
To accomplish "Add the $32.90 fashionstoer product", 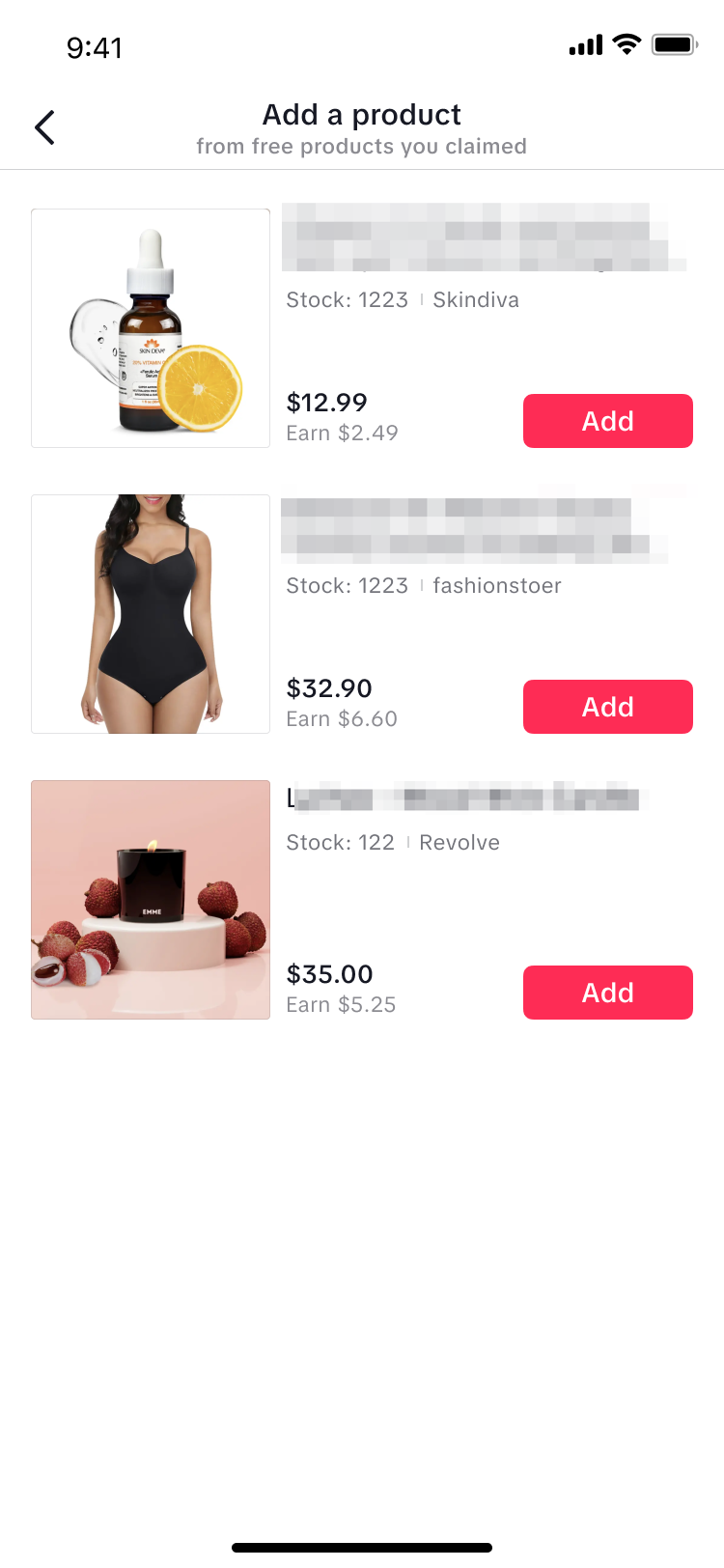I will [x=607, y=707].
